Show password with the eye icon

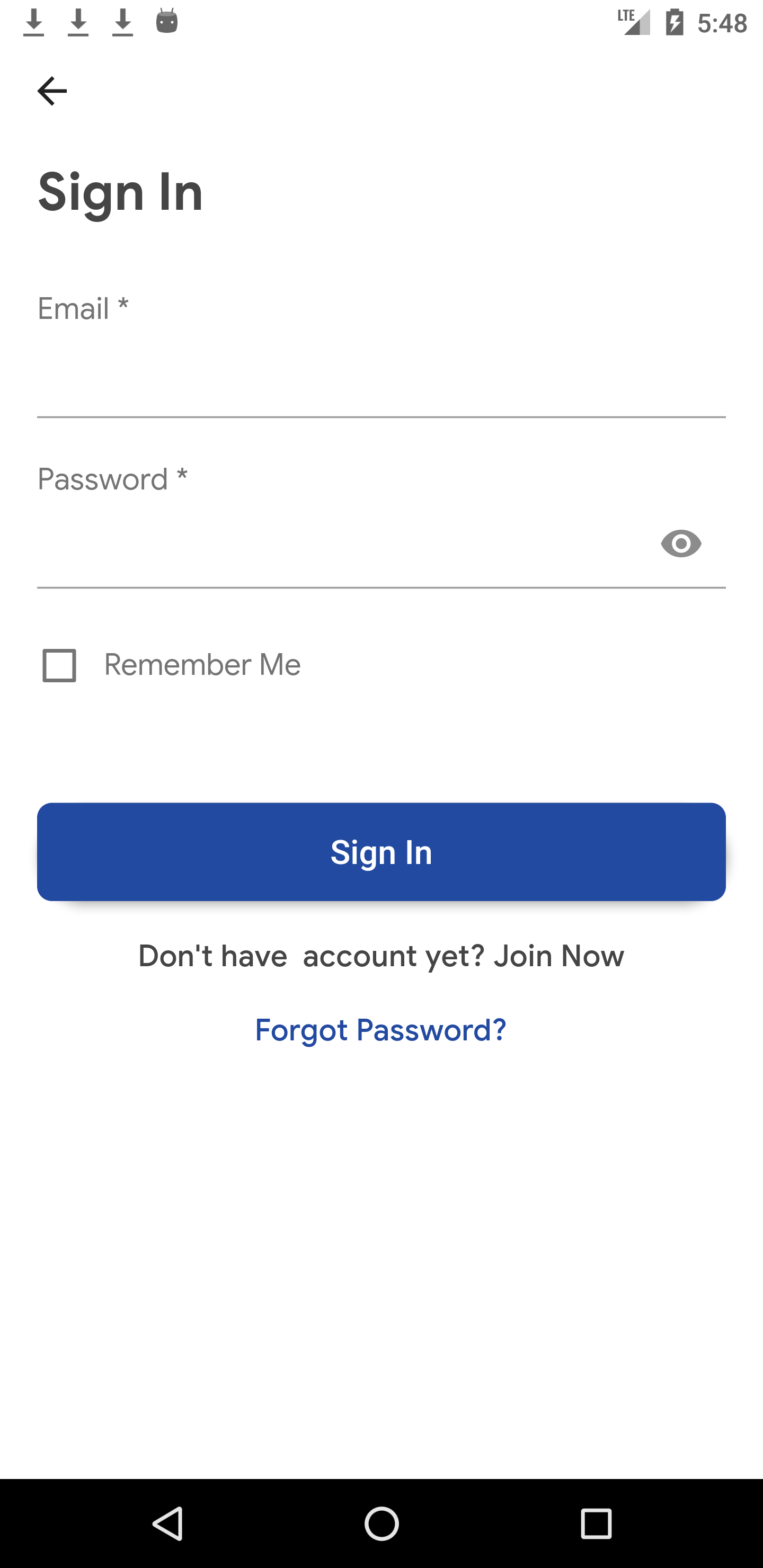coord(681,544)
